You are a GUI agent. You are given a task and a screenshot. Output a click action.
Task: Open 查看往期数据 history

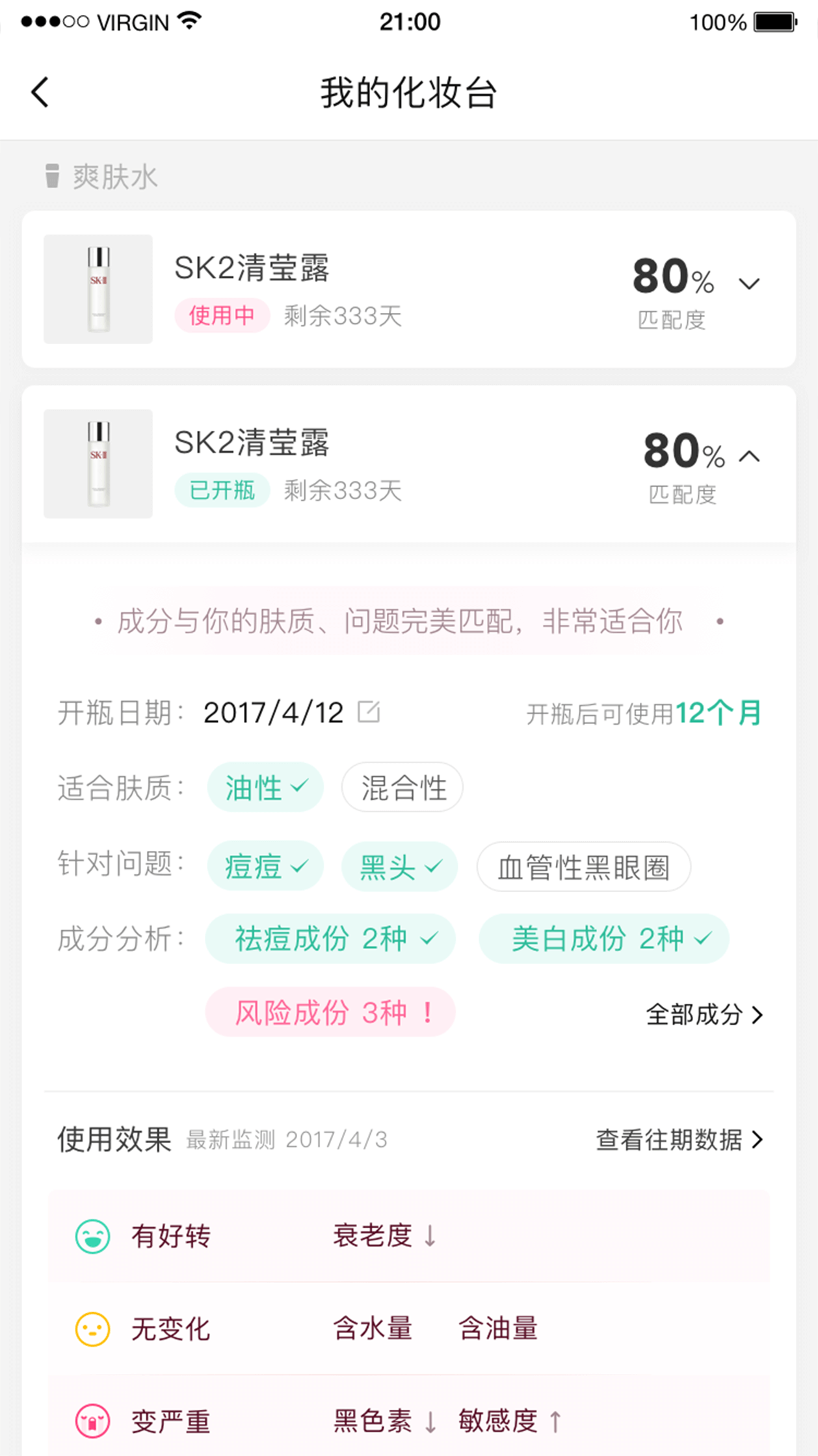(679, 1139)
